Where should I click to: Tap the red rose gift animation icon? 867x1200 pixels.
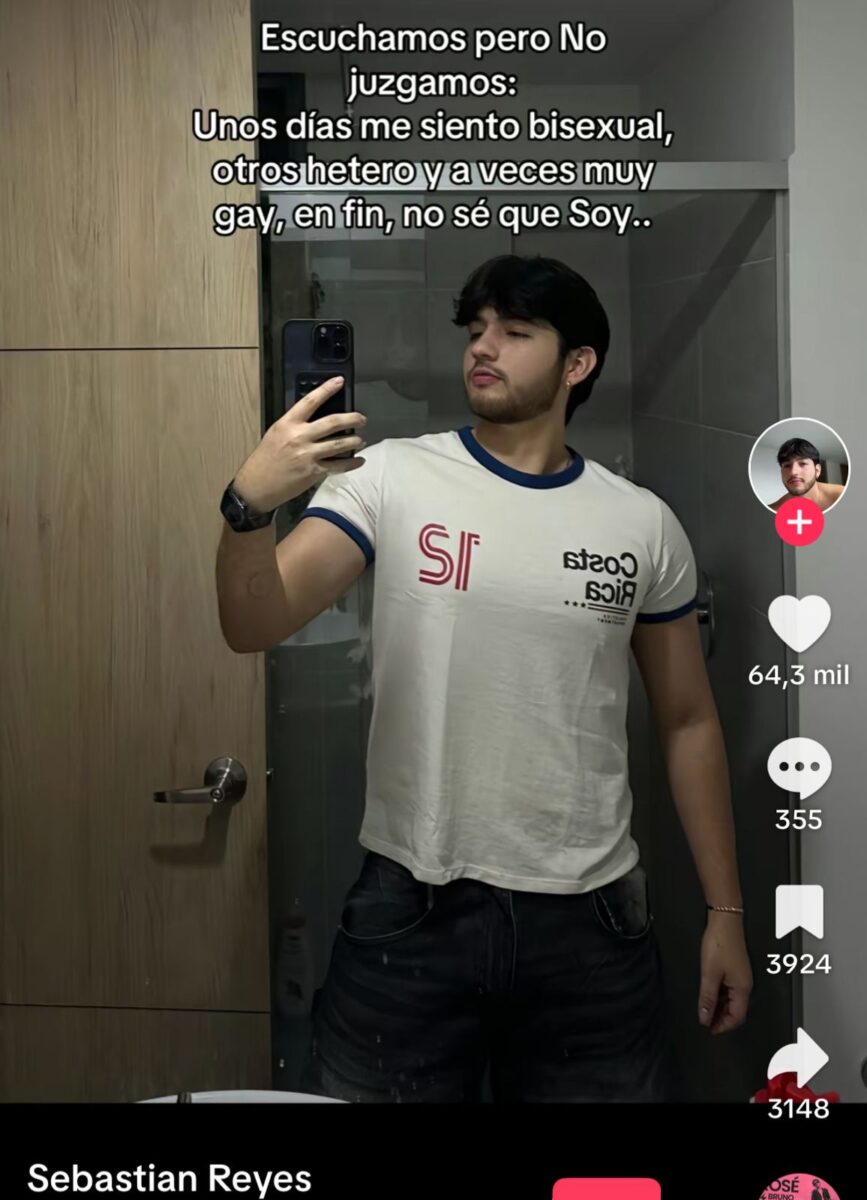pyautogui.click(x=793, y=1088)
